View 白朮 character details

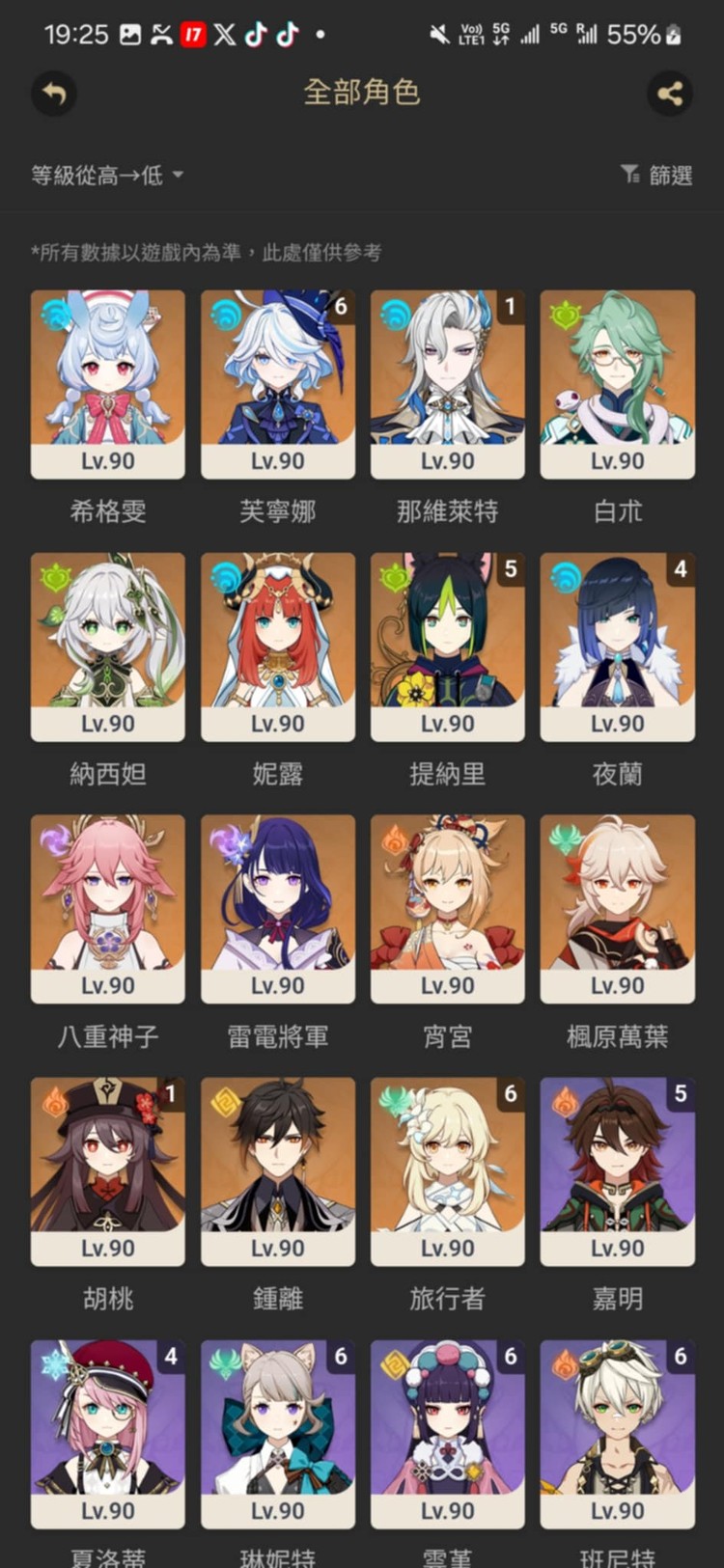pyautogui.click(x=618, y=384)
